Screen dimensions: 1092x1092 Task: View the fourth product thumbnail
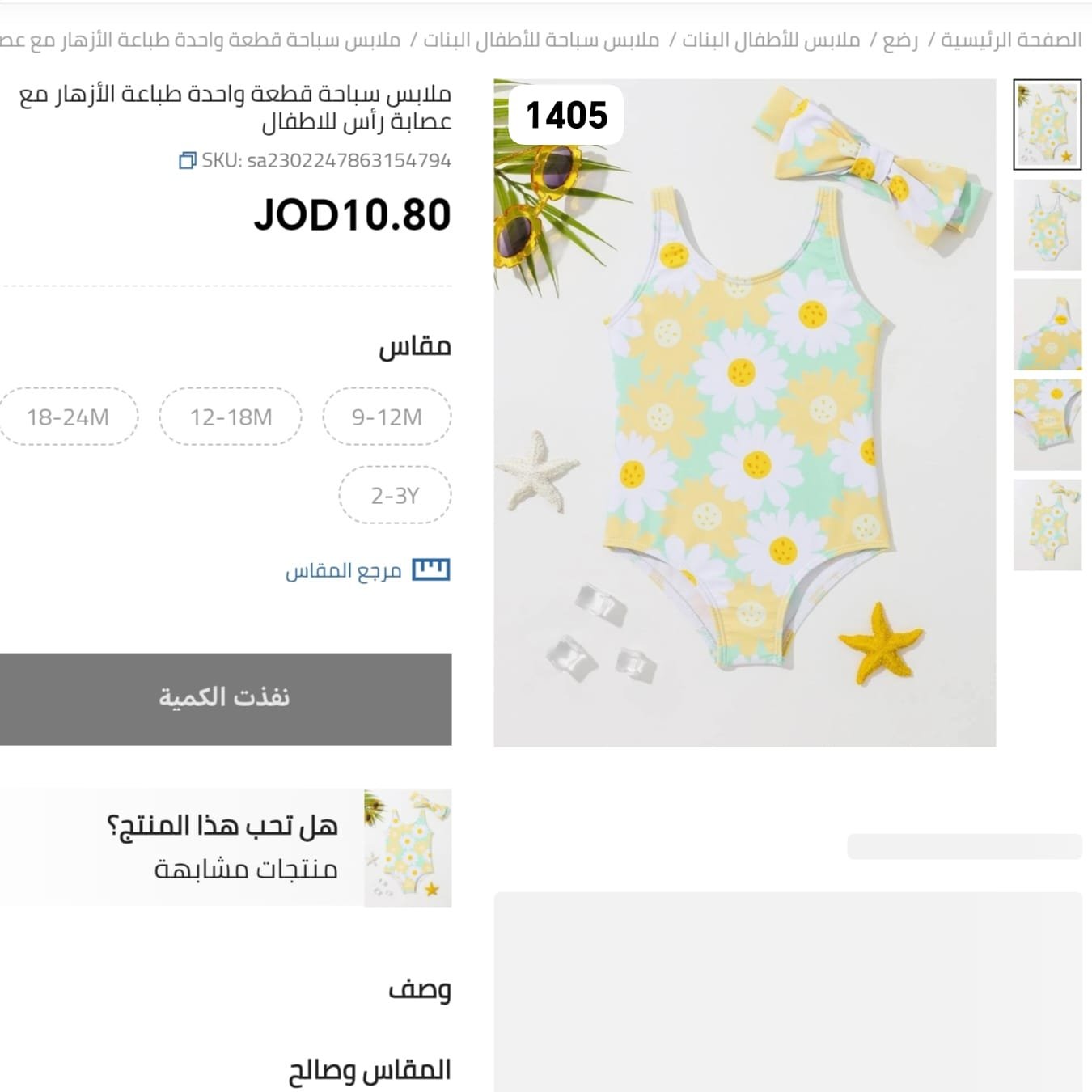[x=1047, y=425]
